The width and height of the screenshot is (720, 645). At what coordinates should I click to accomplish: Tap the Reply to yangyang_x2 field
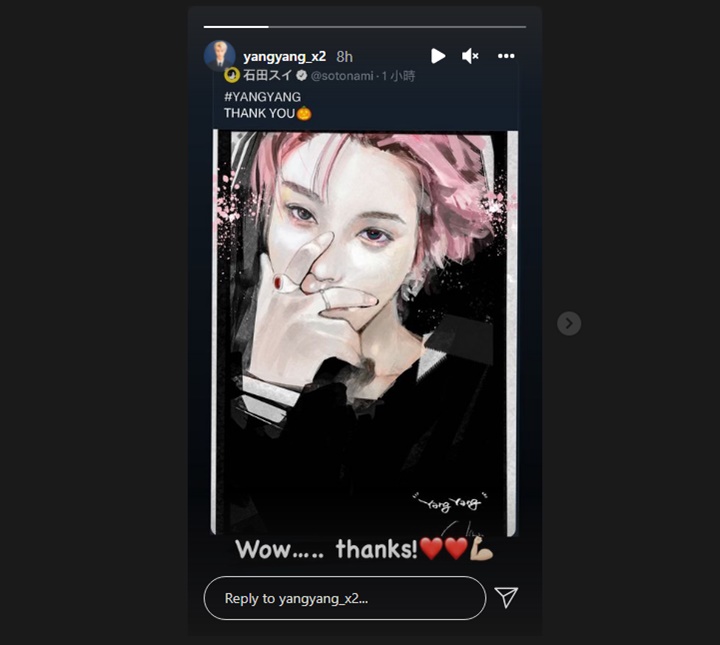tap(344, 598)
